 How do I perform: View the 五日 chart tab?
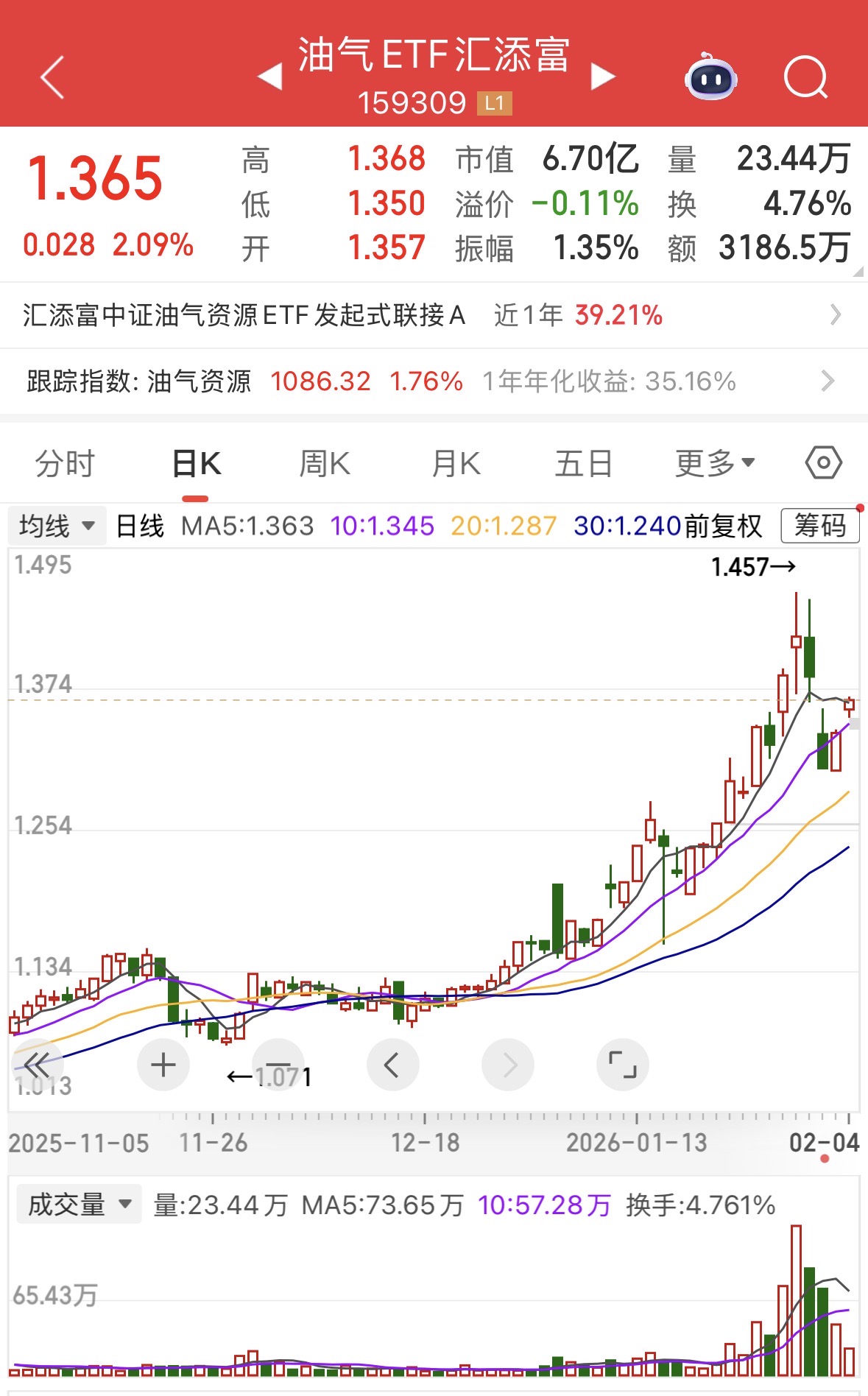click(x=584, y=464)
